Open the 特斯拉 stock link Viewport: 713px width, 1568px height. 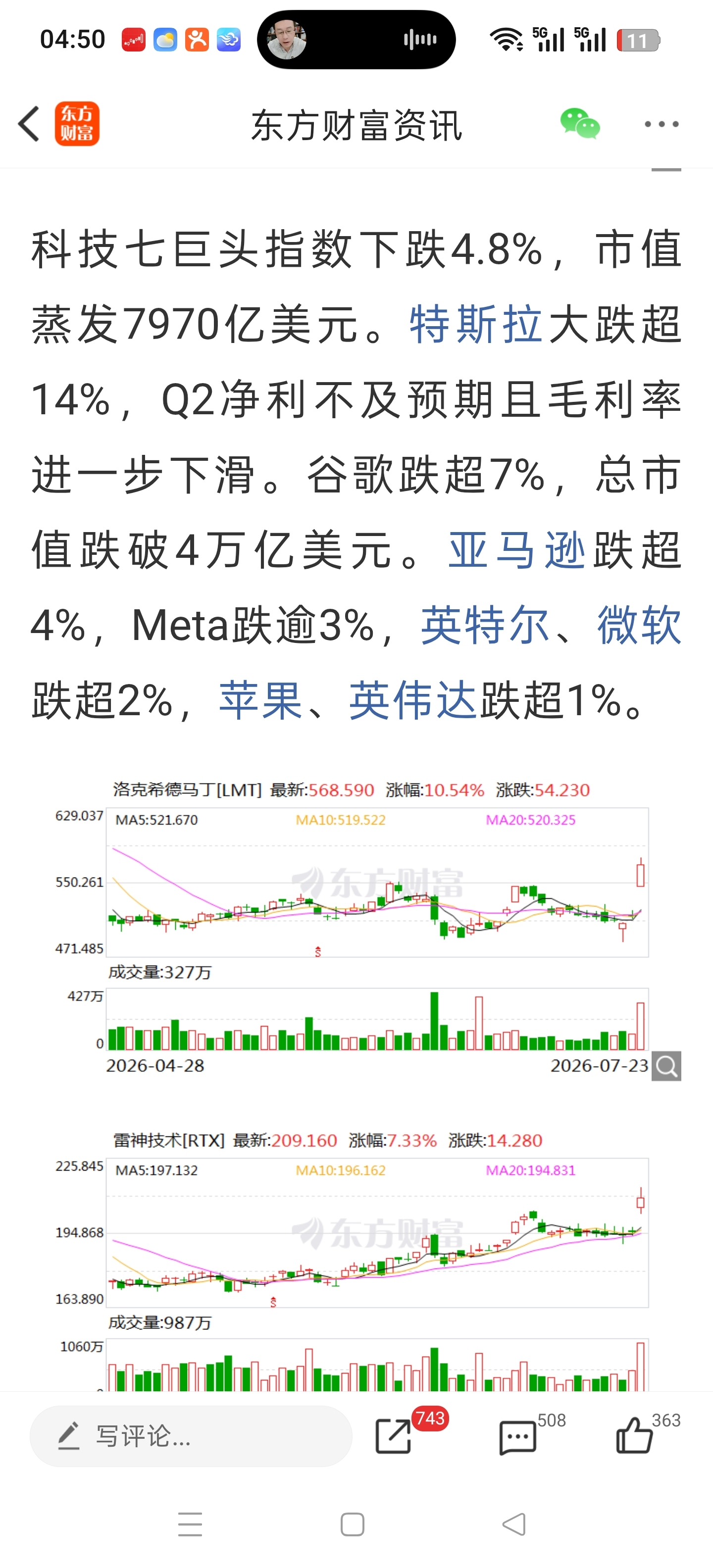475,324
